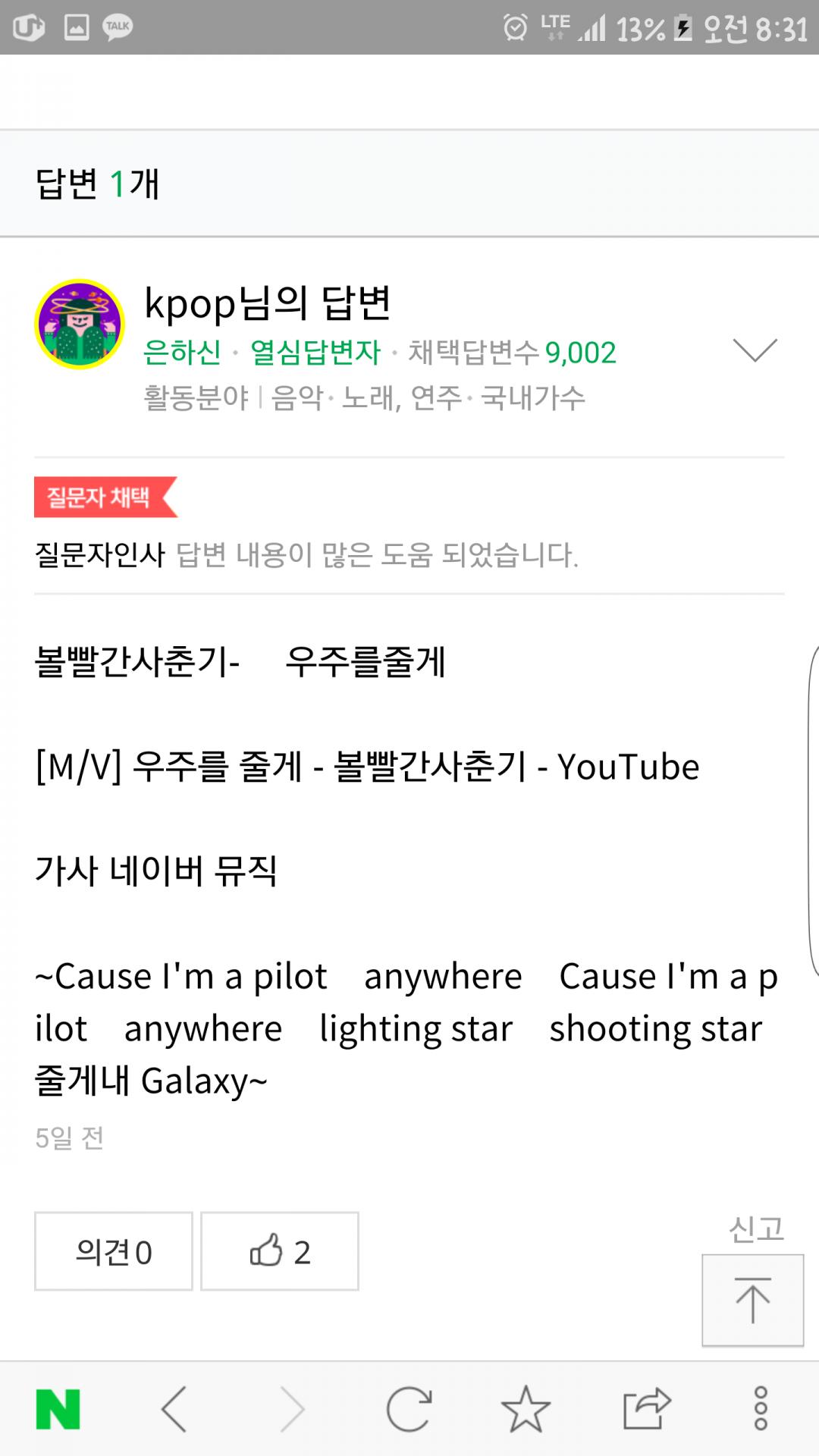The height and width of the screenshot is (1456, 819).
Task: Expand the chevron beside kpop's answer
Action: (x=755, y=350)
